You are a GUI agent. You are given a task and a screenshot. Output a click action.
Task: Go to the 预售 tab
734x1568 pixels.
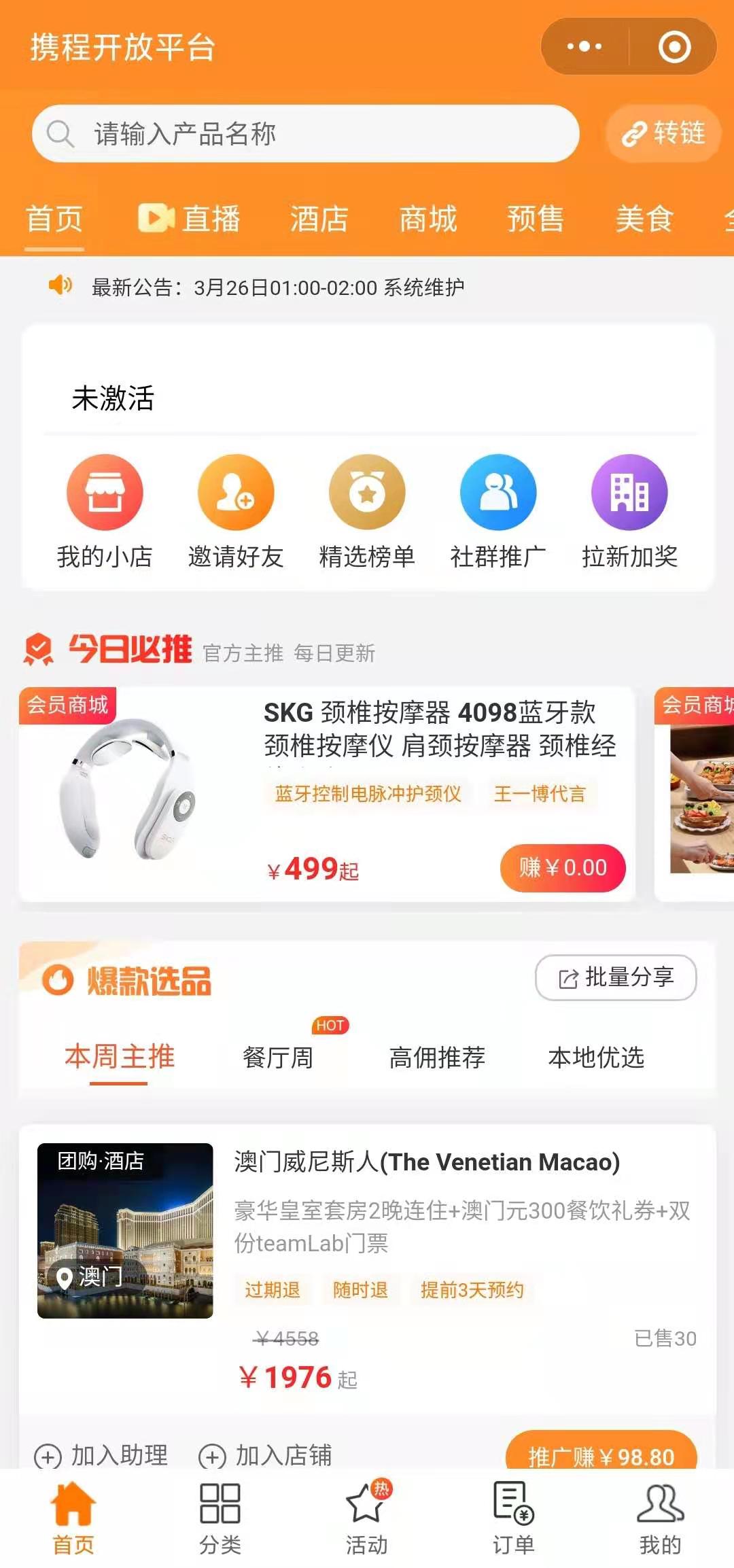coord(536,219)
